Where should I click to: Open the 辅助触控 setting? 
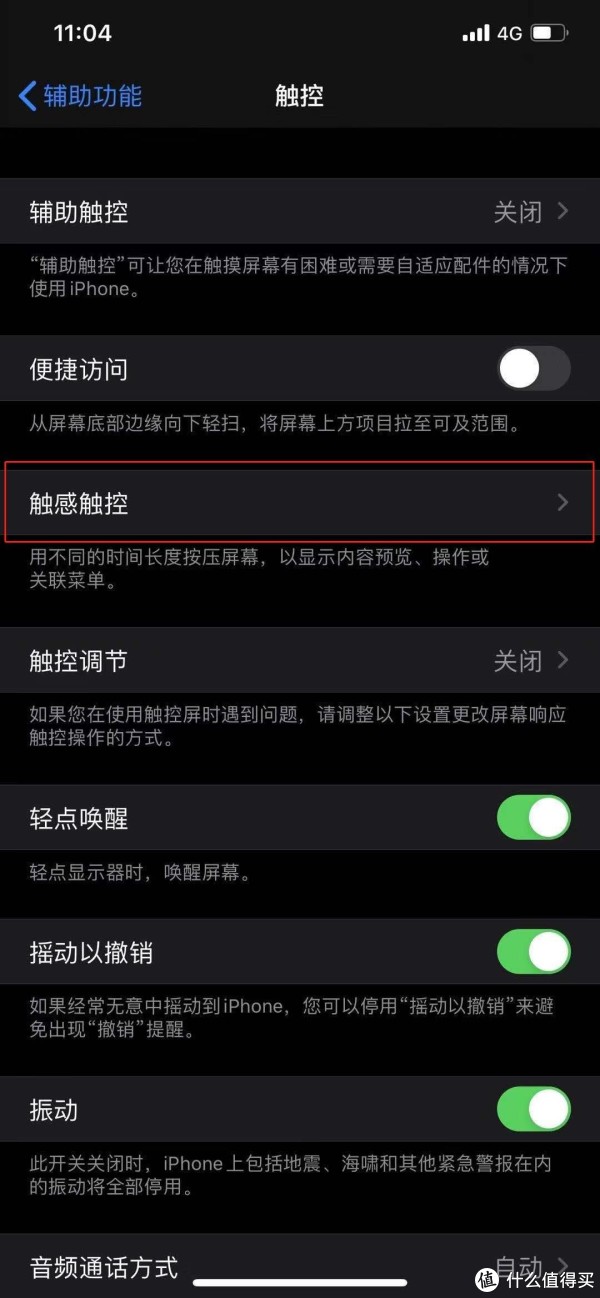(300, 212)
